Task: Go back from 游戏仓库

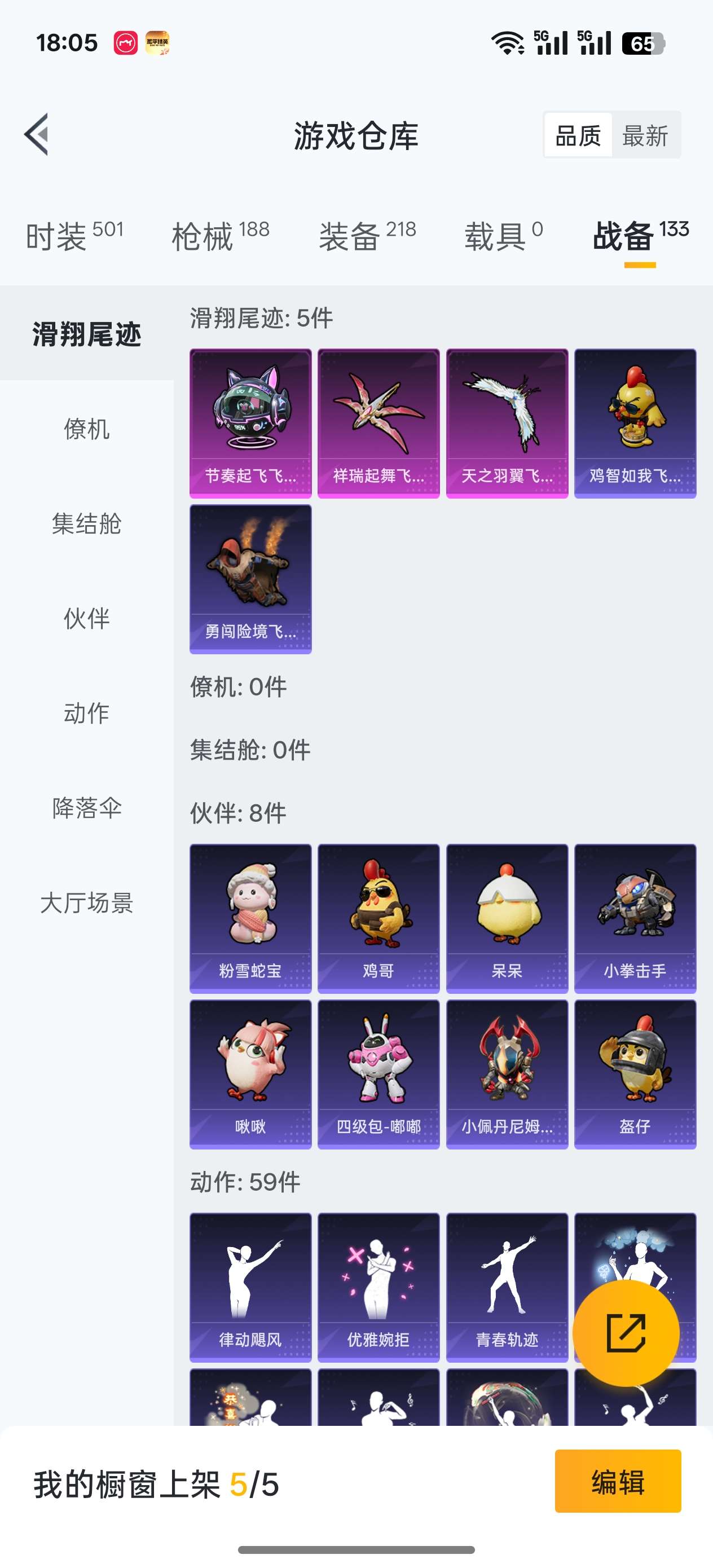Action: tap(38, 135)
